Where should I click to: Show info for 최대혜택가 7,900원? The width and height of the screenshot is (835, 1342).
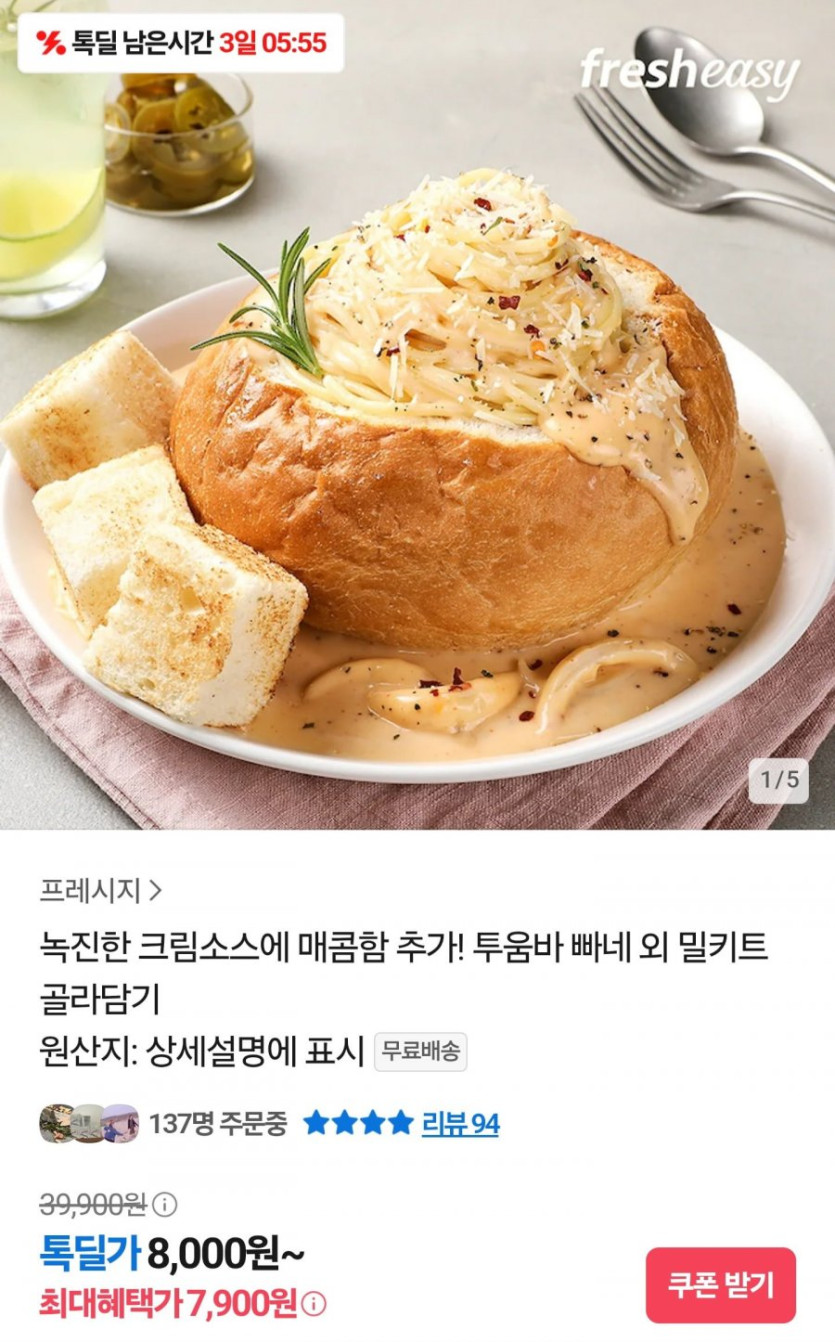[x=314, y=1304]
